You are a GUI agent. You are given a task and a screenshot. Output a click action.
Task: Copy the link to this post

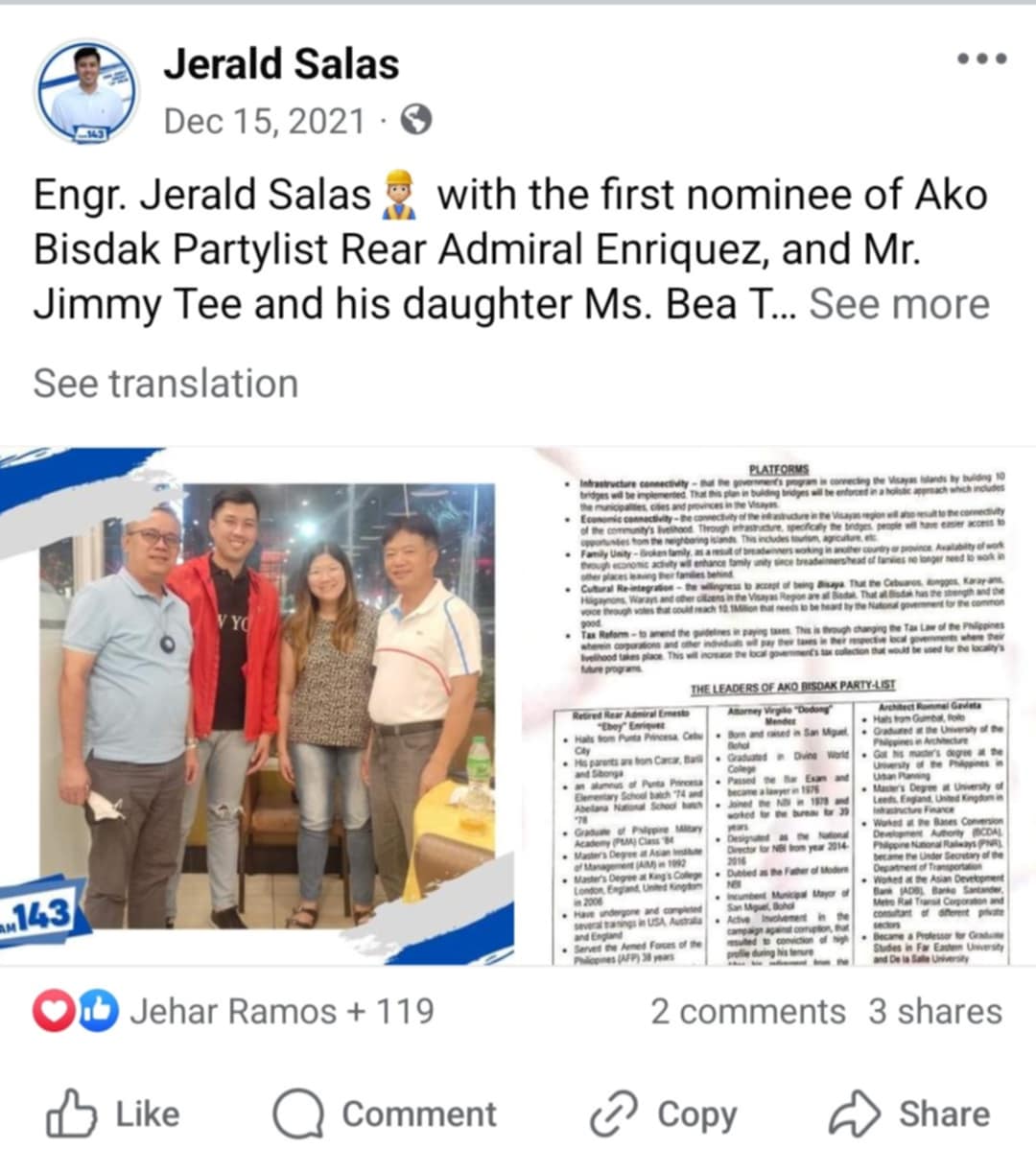[663, 1113]
